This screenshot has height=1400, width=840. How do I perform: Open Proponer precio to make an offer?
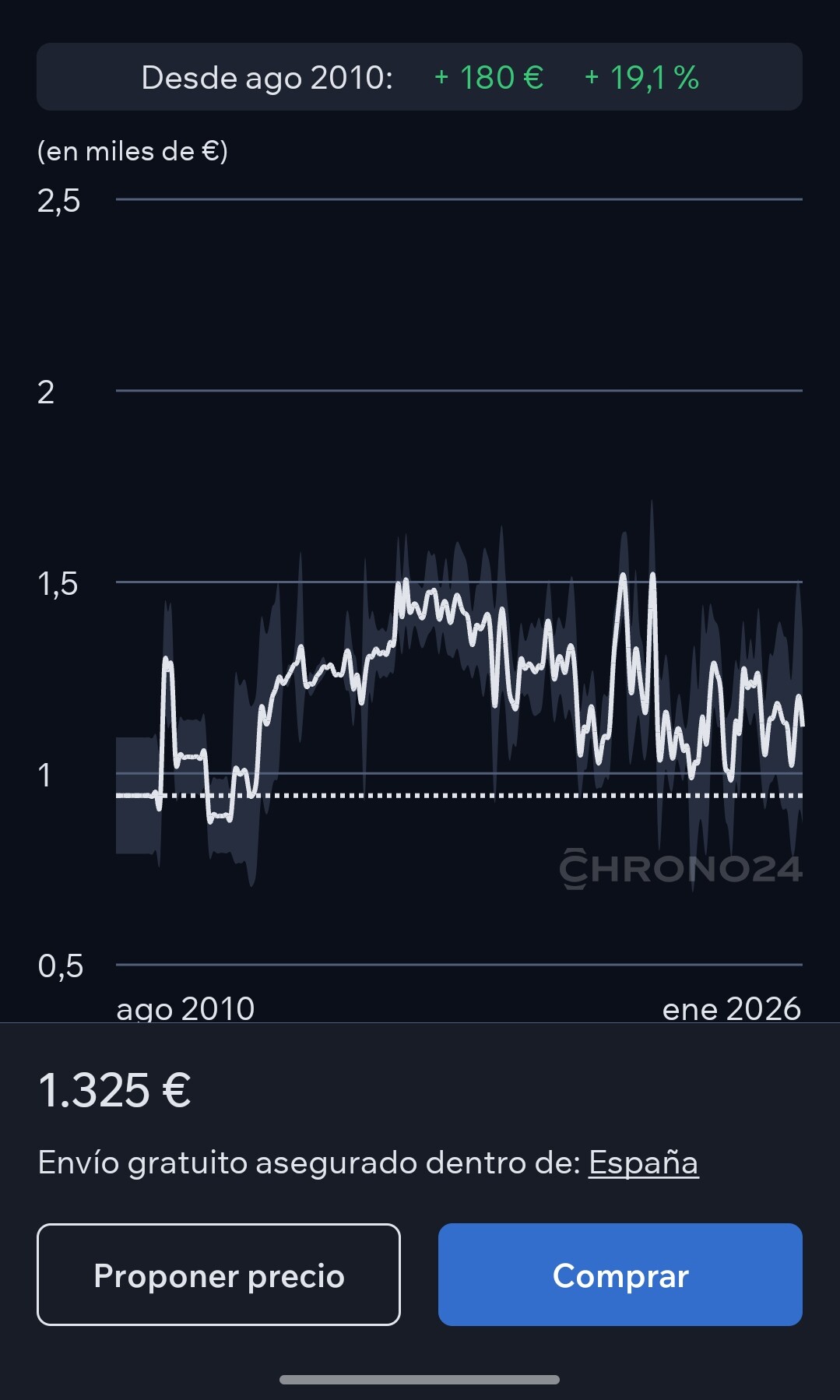point(219,1275)
